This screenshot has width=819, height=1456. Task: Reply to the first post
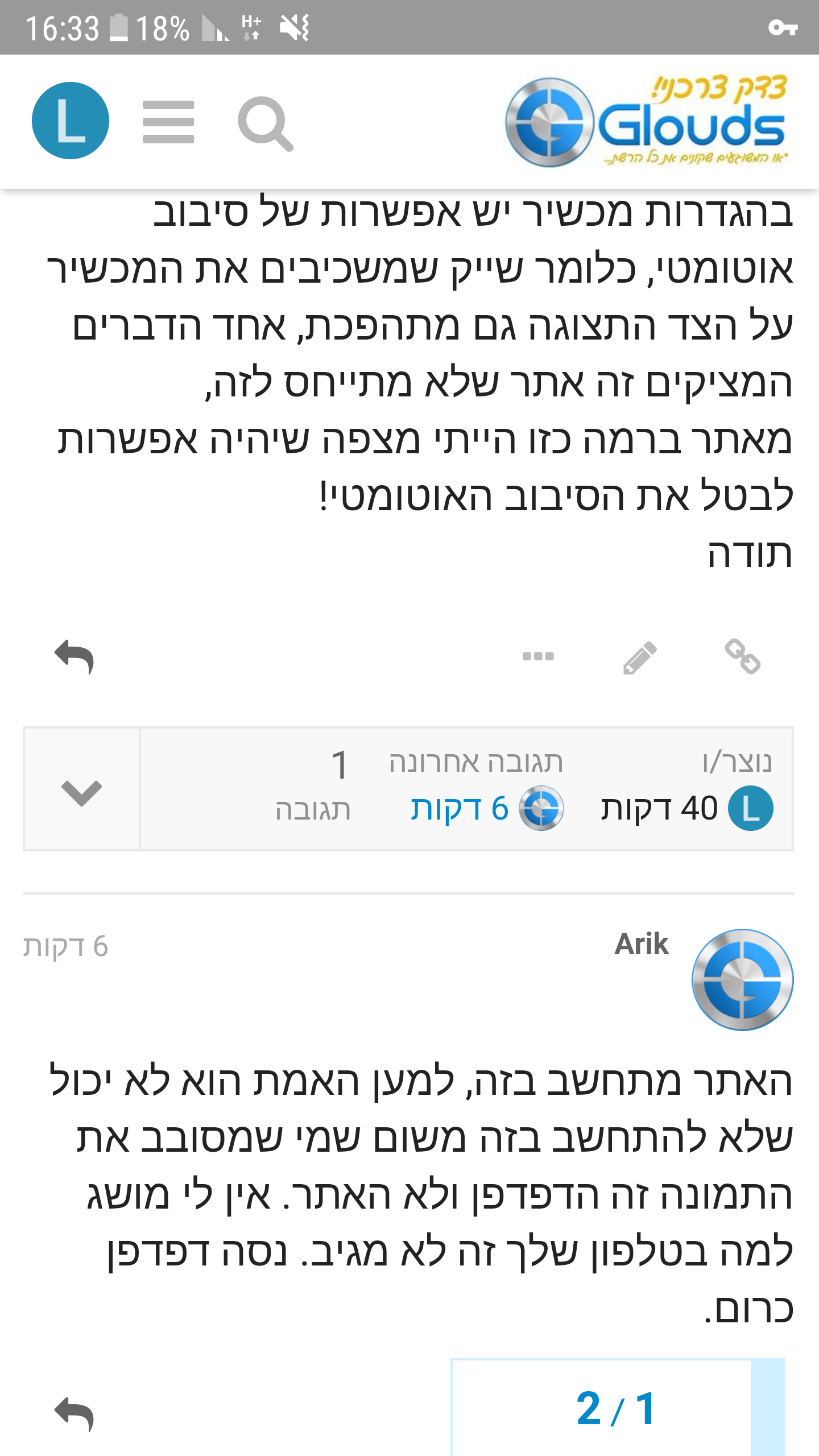coord(75,657)
